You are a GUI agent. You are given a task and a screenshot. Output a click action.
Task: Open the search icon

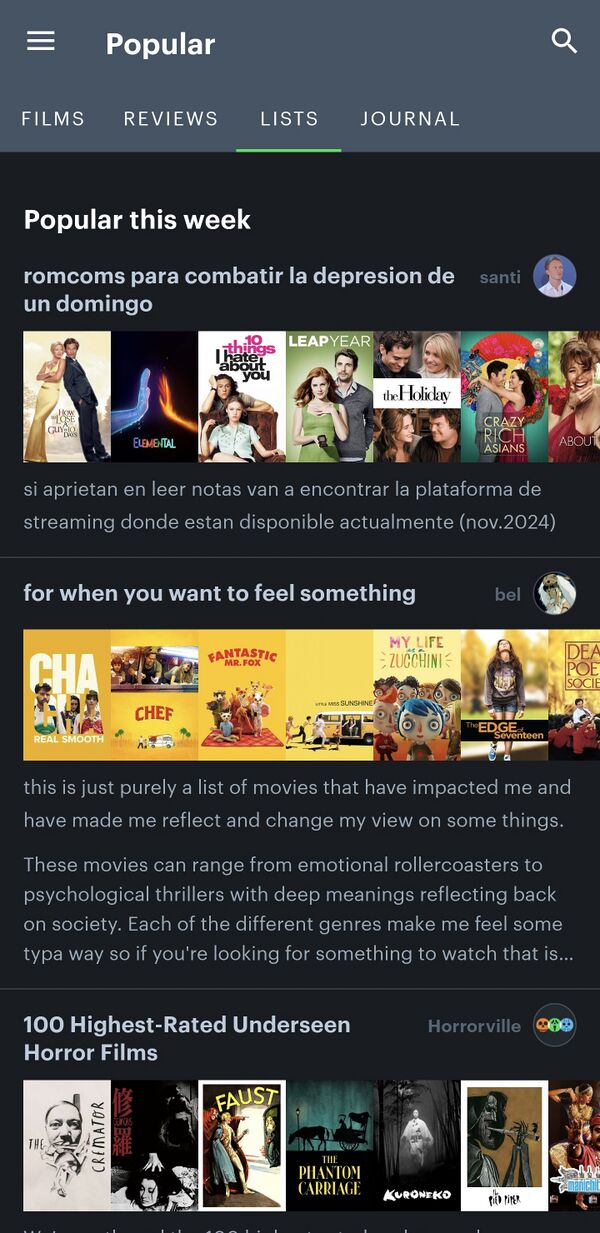pyautogui.click(x=564, y=41)
